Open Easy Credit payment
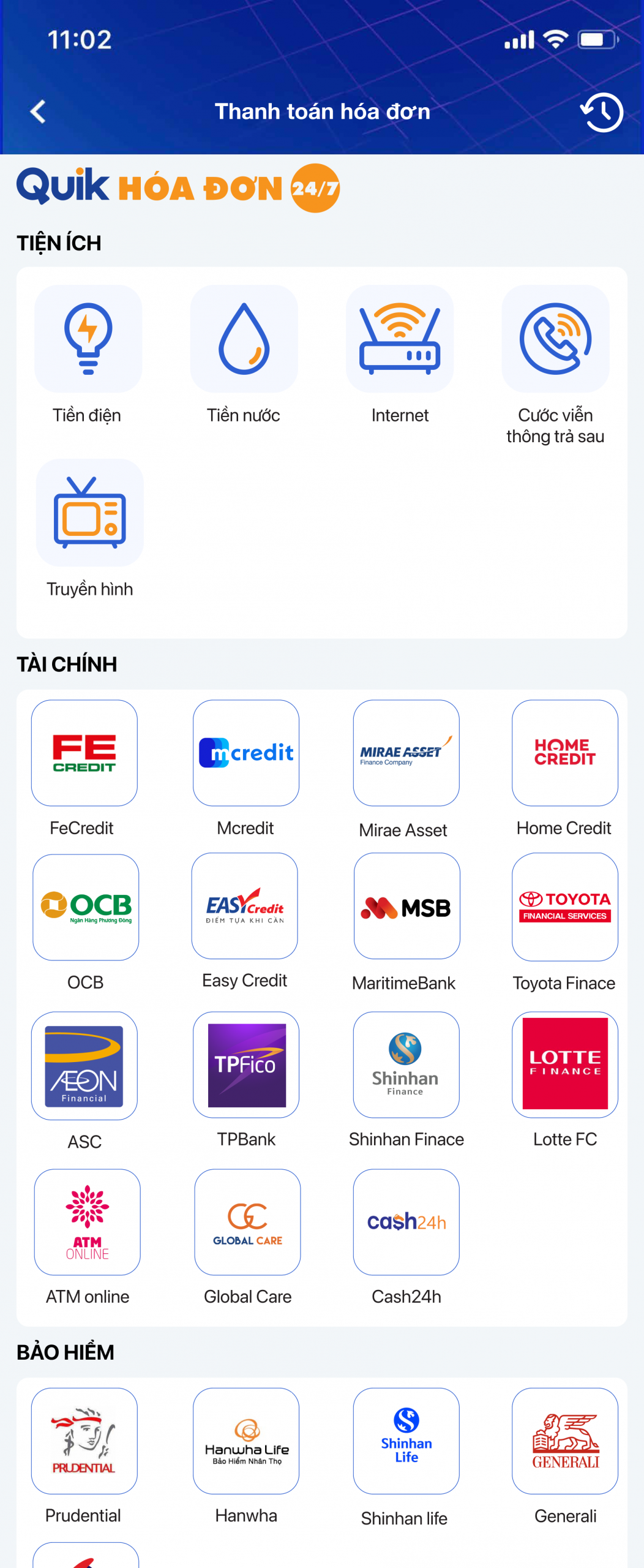This screenshot has width=644, height=1568. 245,906
